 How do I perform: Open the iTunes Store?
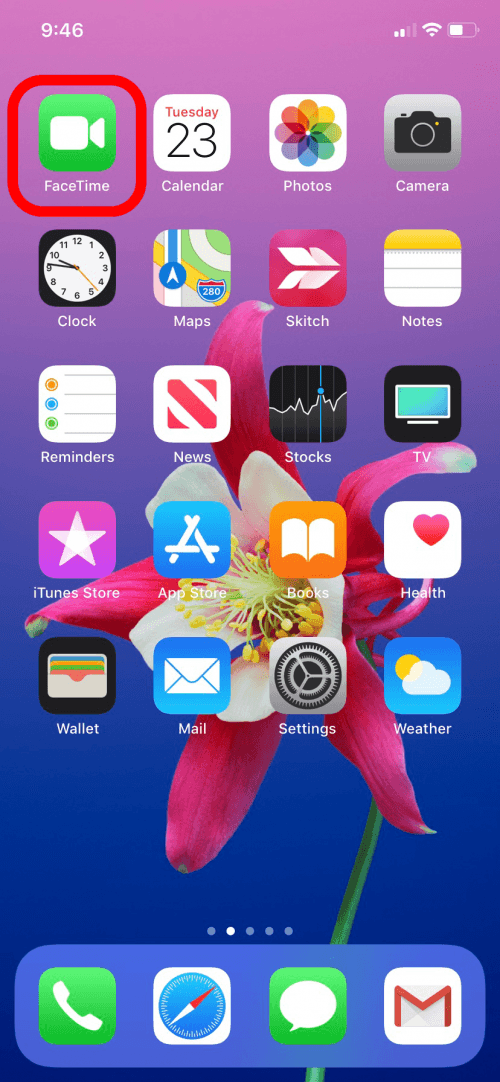tap(77, 540)
